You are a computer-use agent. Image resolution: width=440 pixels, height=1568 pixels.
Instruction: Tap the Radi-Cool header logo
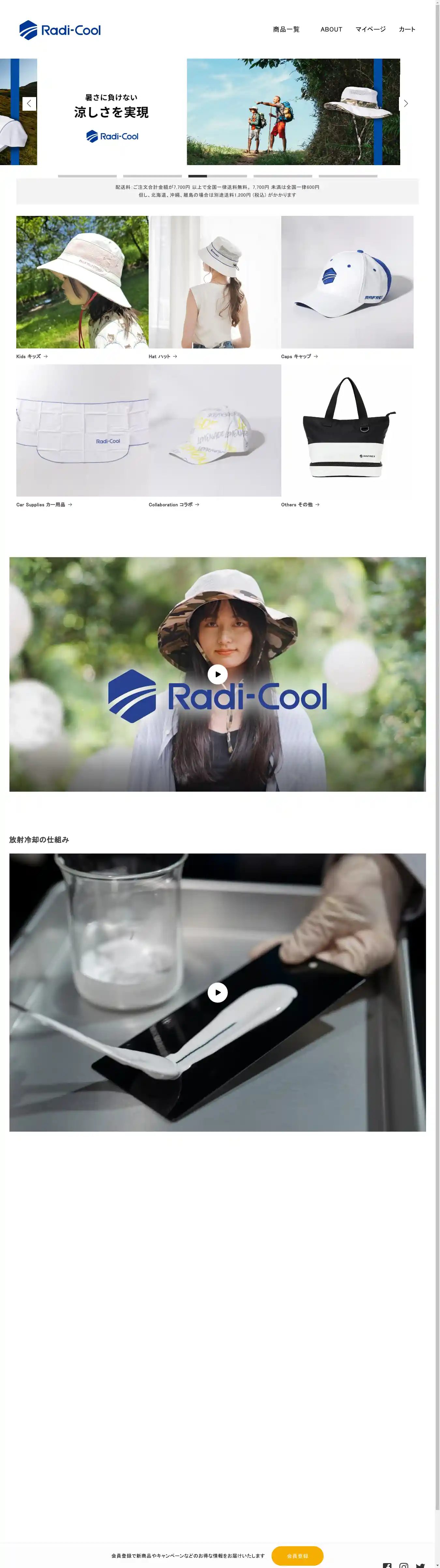click(x=60, y=30)
